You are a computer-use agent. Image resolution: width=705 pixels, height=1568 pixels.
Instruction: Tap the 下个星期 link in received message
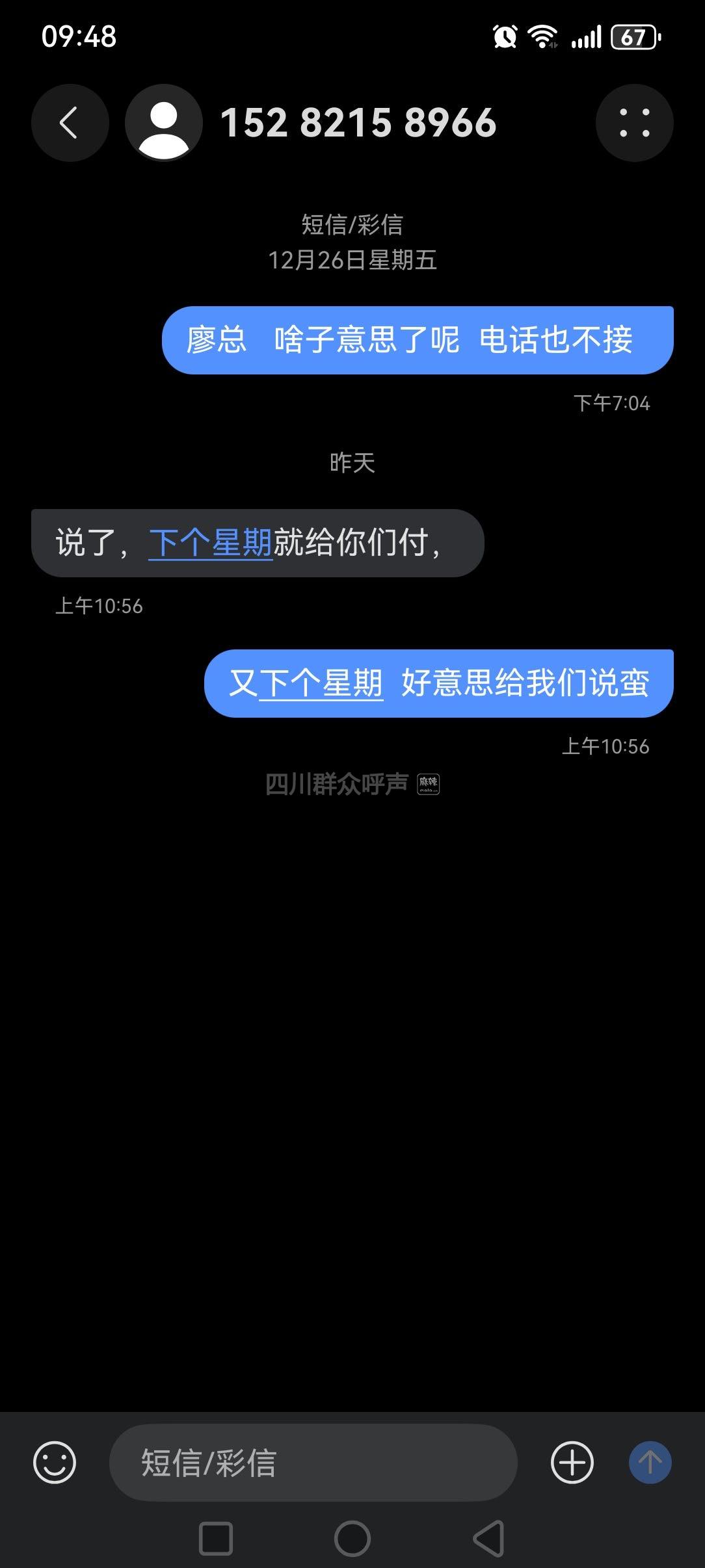(210, 543)
